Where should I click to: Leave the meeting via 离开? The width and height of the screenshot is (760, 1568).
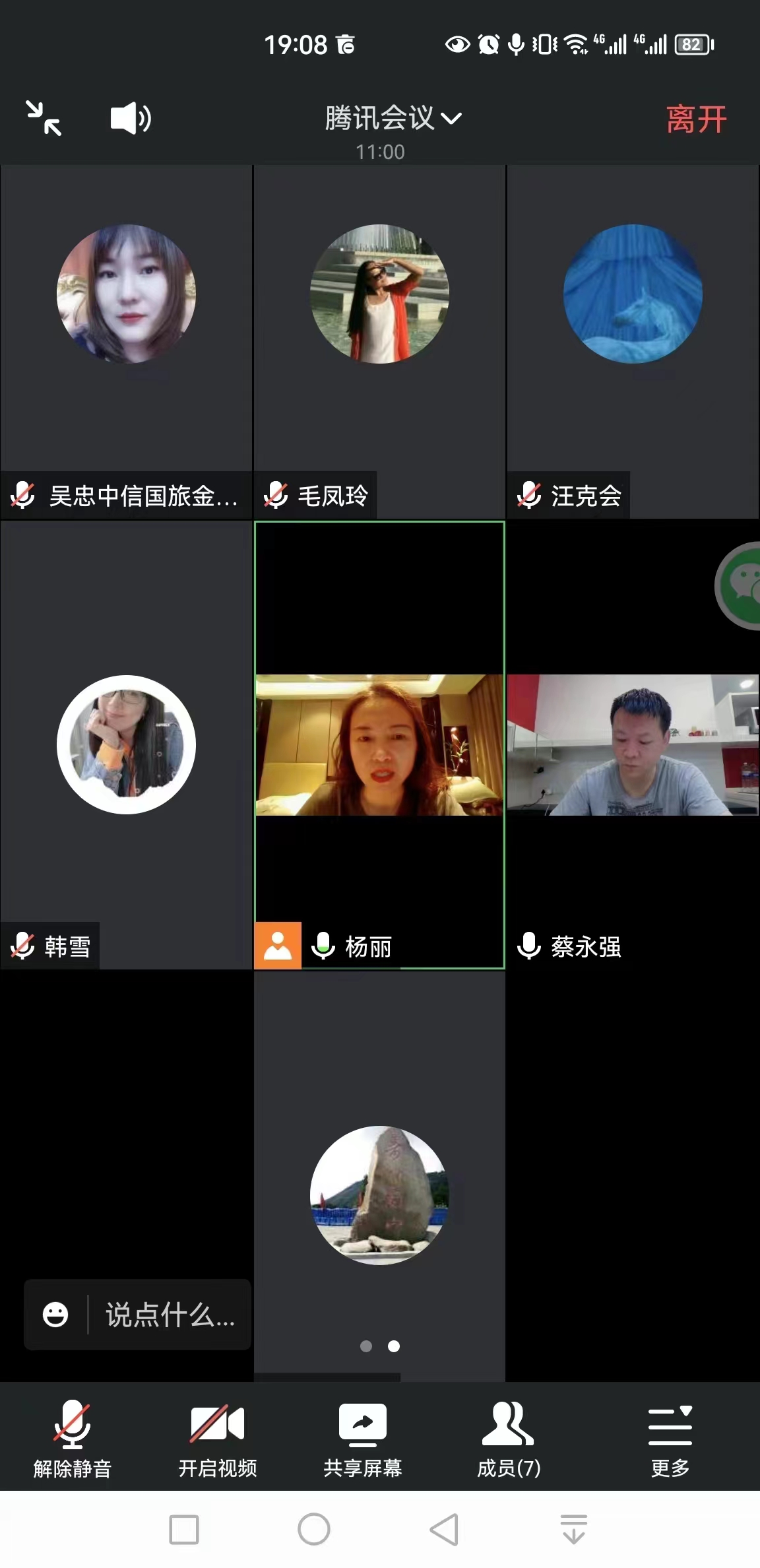(696, 119)
